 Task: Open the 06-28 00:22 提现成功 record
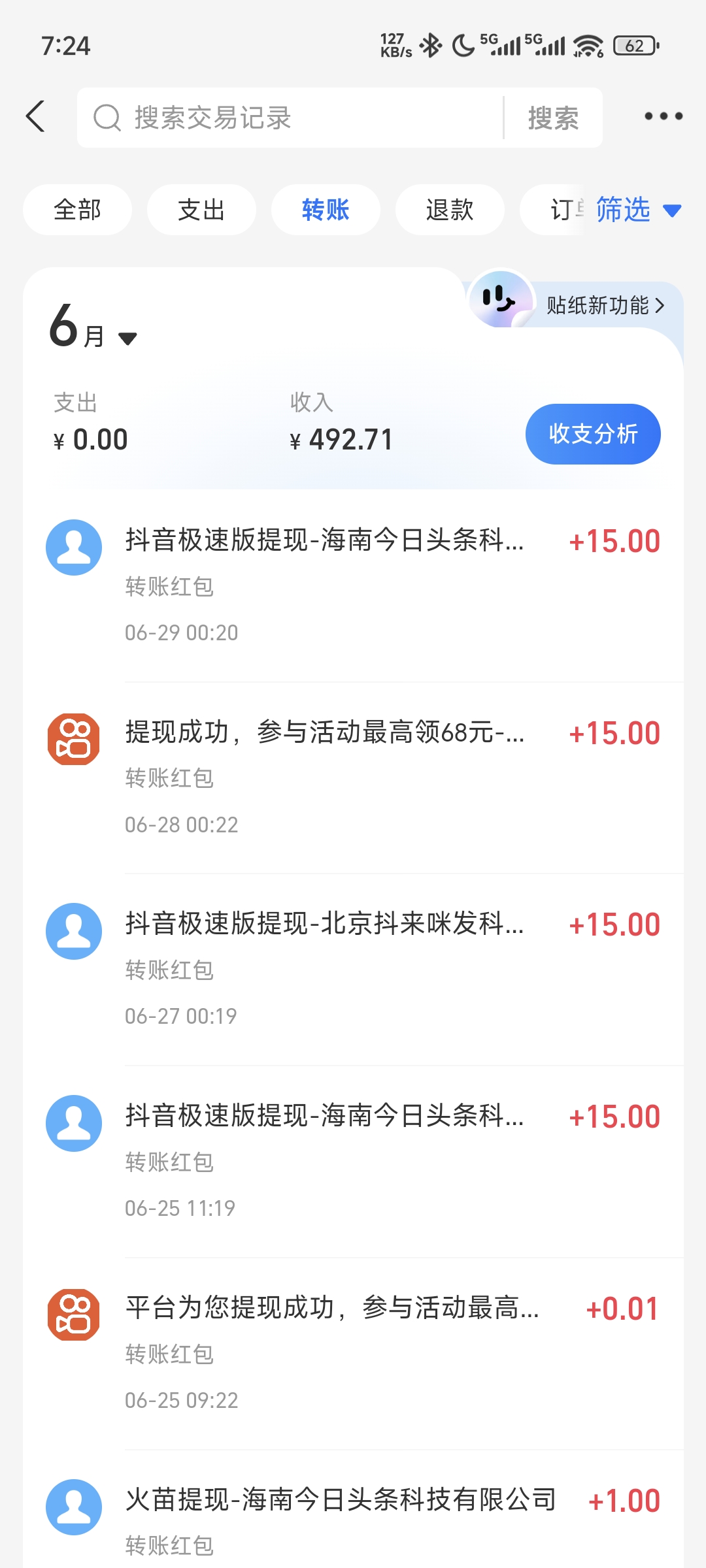[353, 777]
